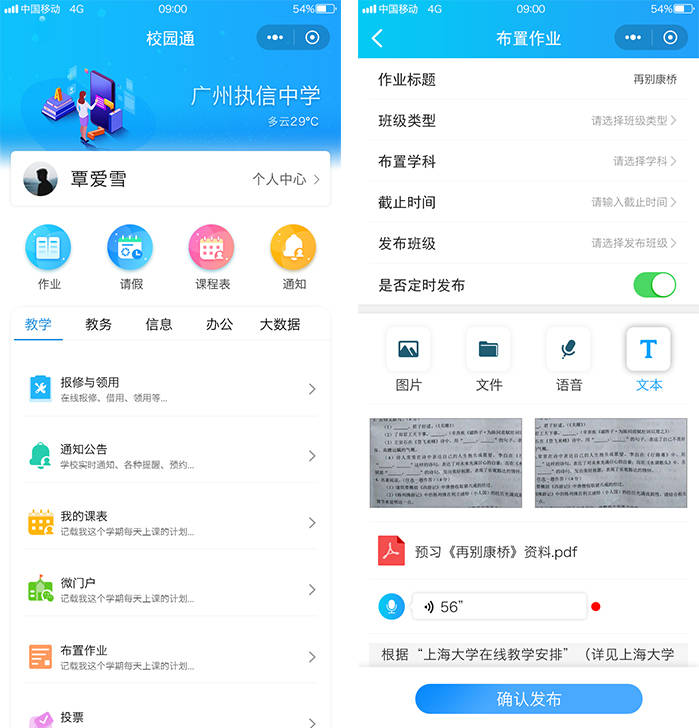This screenshot has width=699, height=728.
Task: Go back from the 布置作业 page
Action: pyautogui.click(x=377, y=39)
